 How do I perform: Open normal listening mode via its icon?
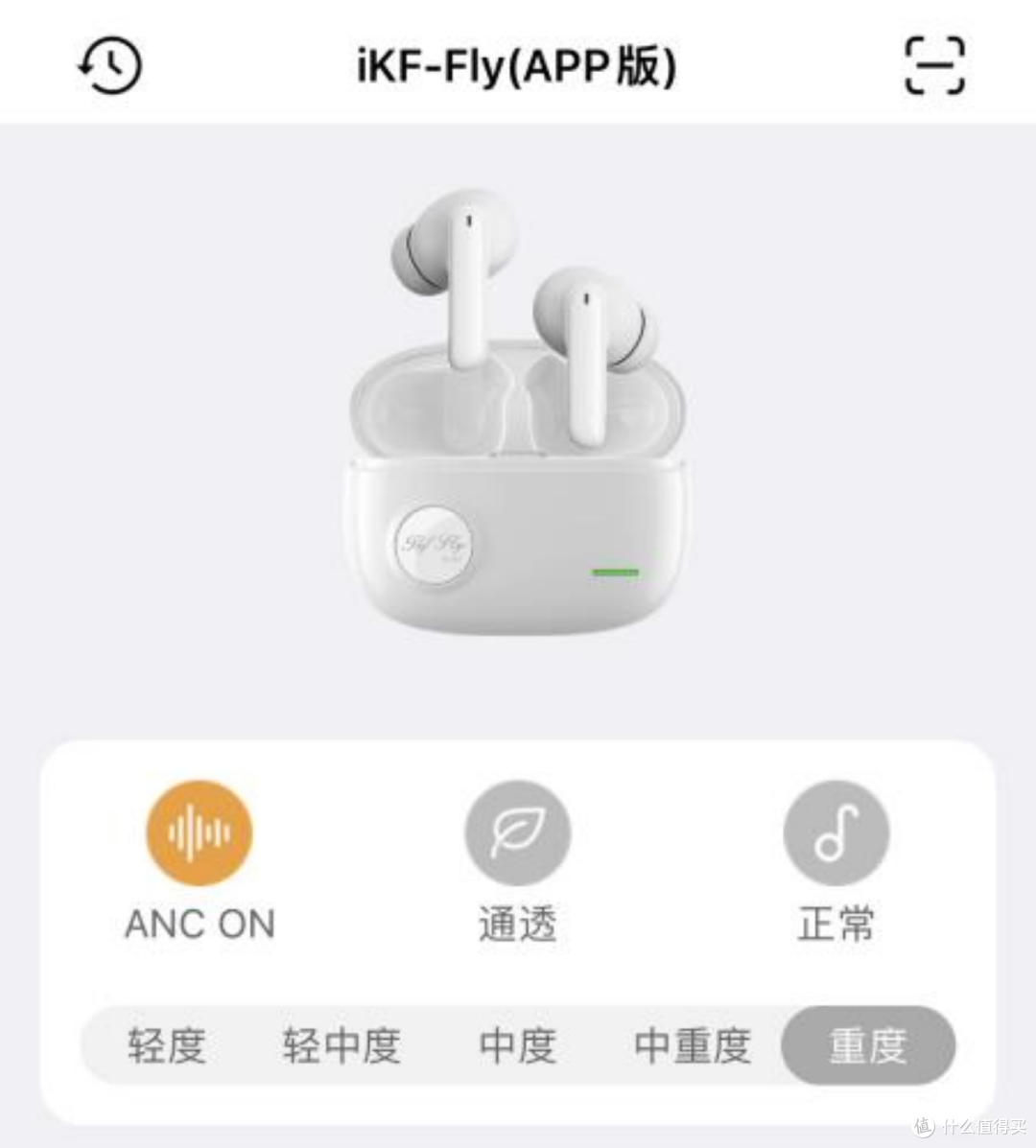pos(836,832)
